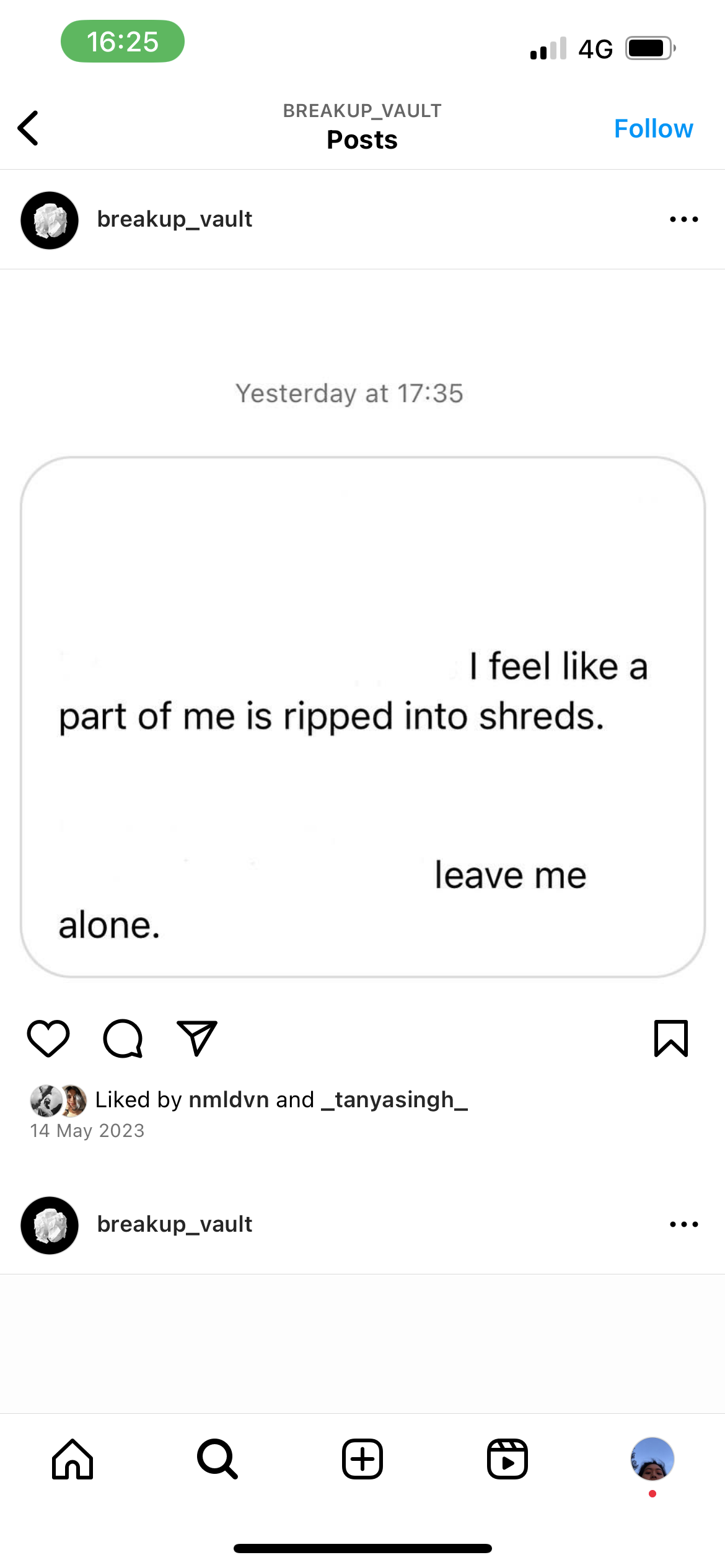Go back using the back arrow

pyautogui.click(x=29, y=128)
